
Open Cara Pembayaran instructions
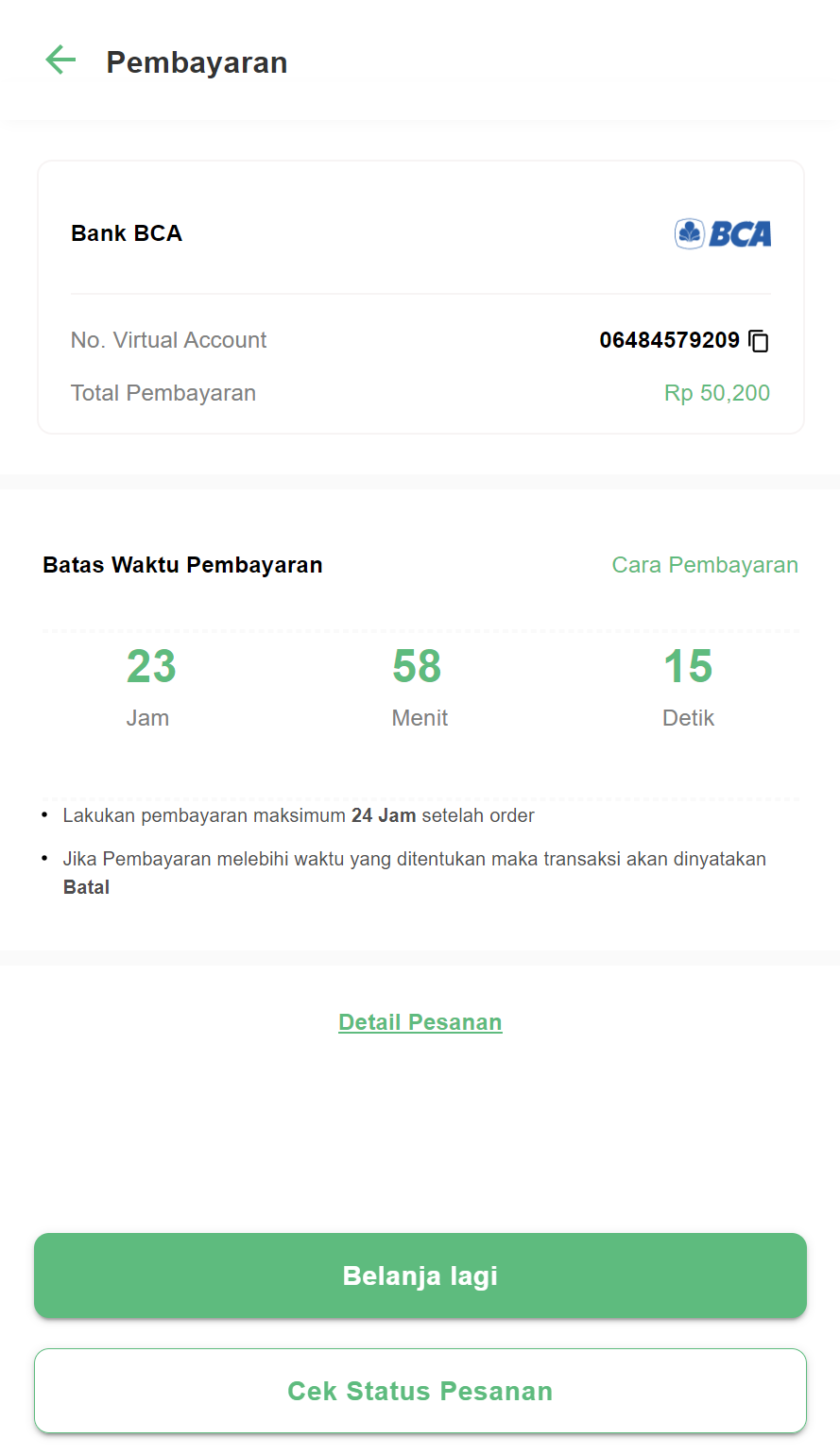click(705, 565)
